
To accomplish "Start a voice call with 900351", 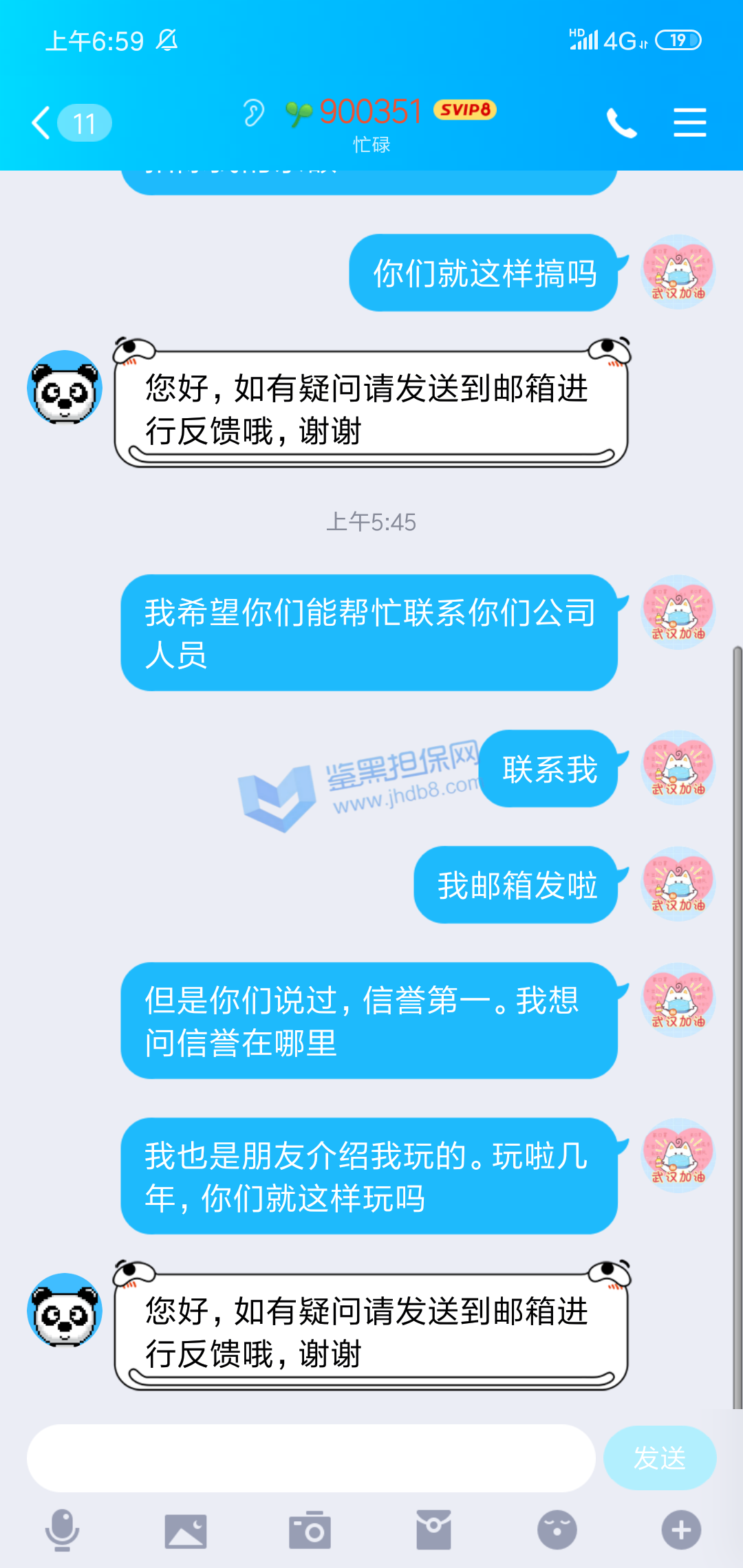I will point(621,124).
